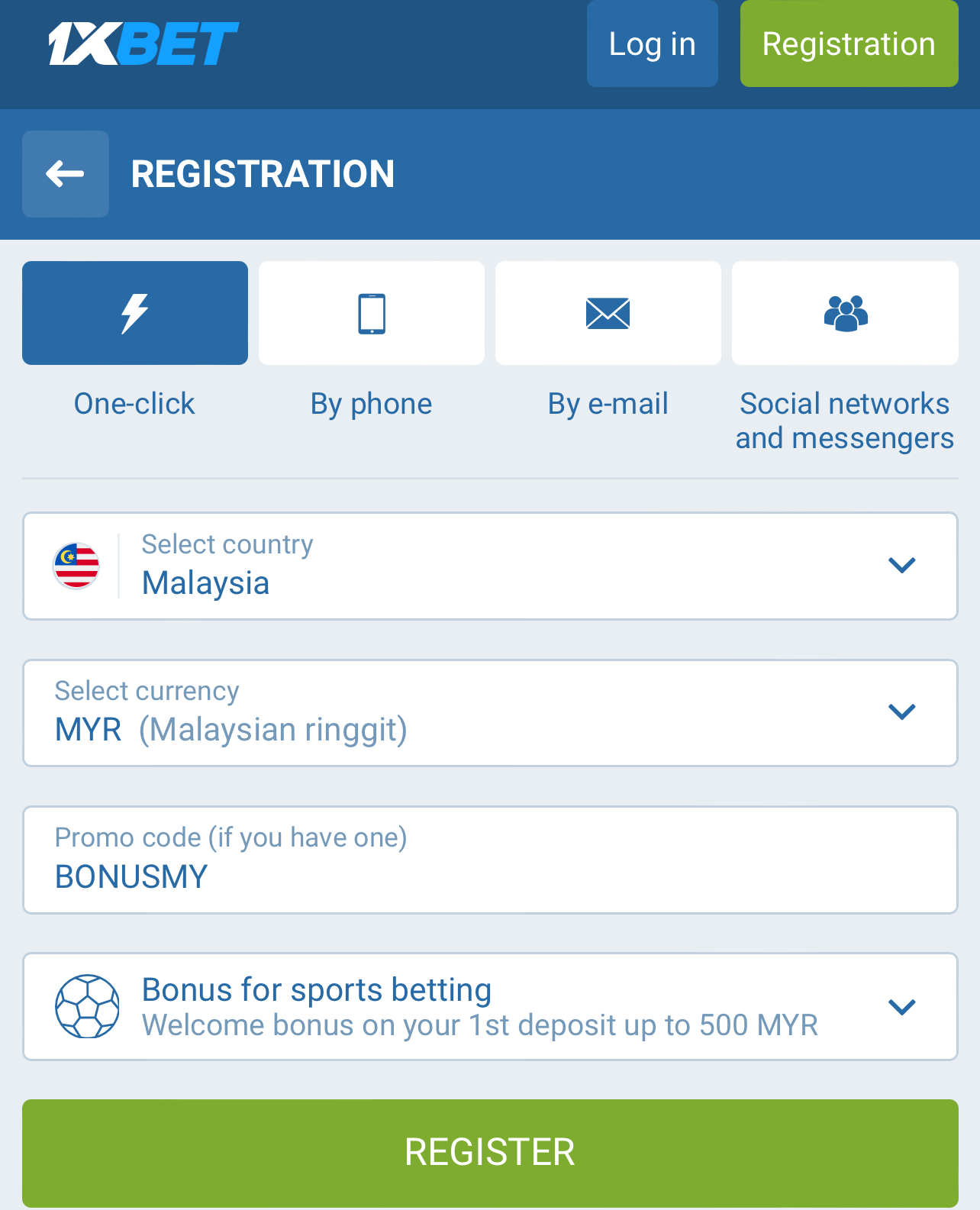
Task: Open Registration from the header
Action: [849, 44]
